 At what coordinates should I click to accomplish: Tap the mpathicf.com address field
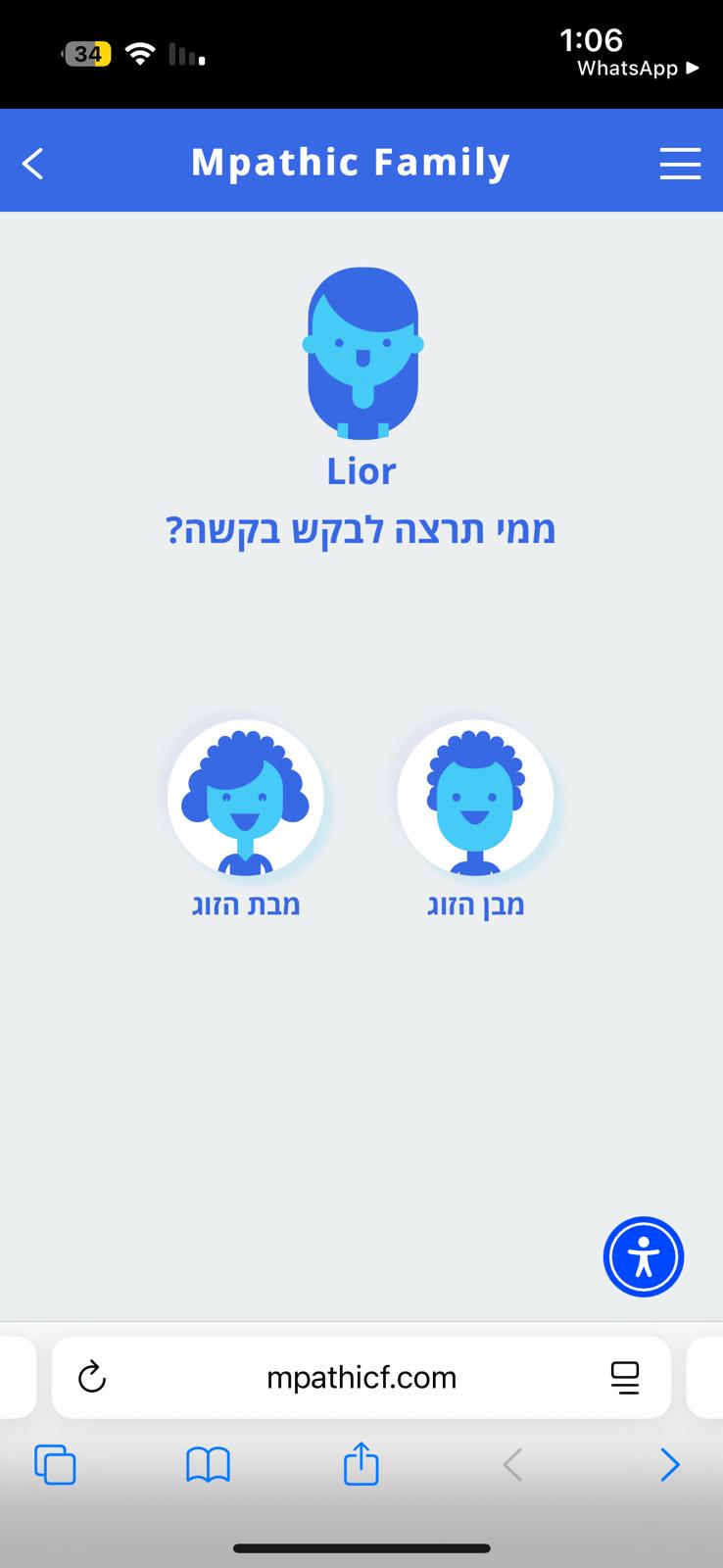pyautogui.click(x=361, y=1377)
